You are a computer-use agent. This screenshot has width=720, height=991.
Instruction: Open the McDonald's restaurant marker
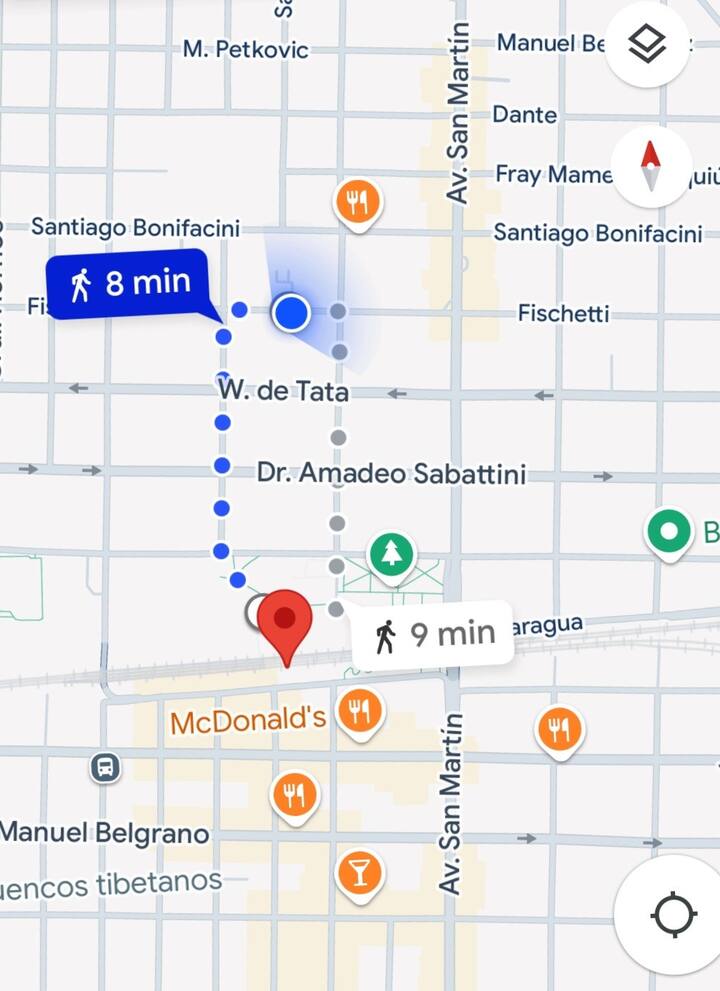(359, 712)
